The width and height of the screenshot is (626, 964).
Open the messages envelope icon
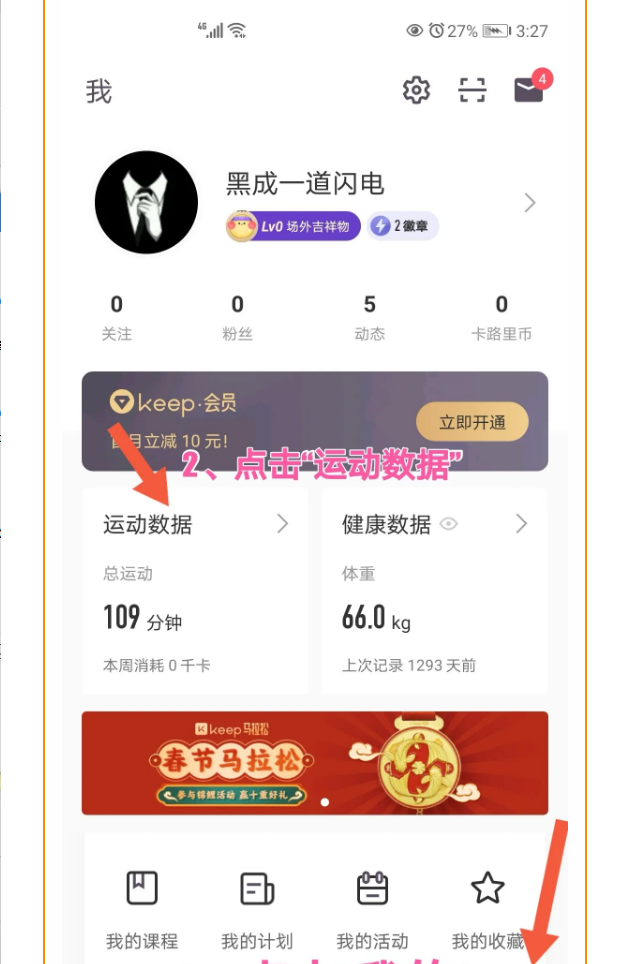click(528, 90)
